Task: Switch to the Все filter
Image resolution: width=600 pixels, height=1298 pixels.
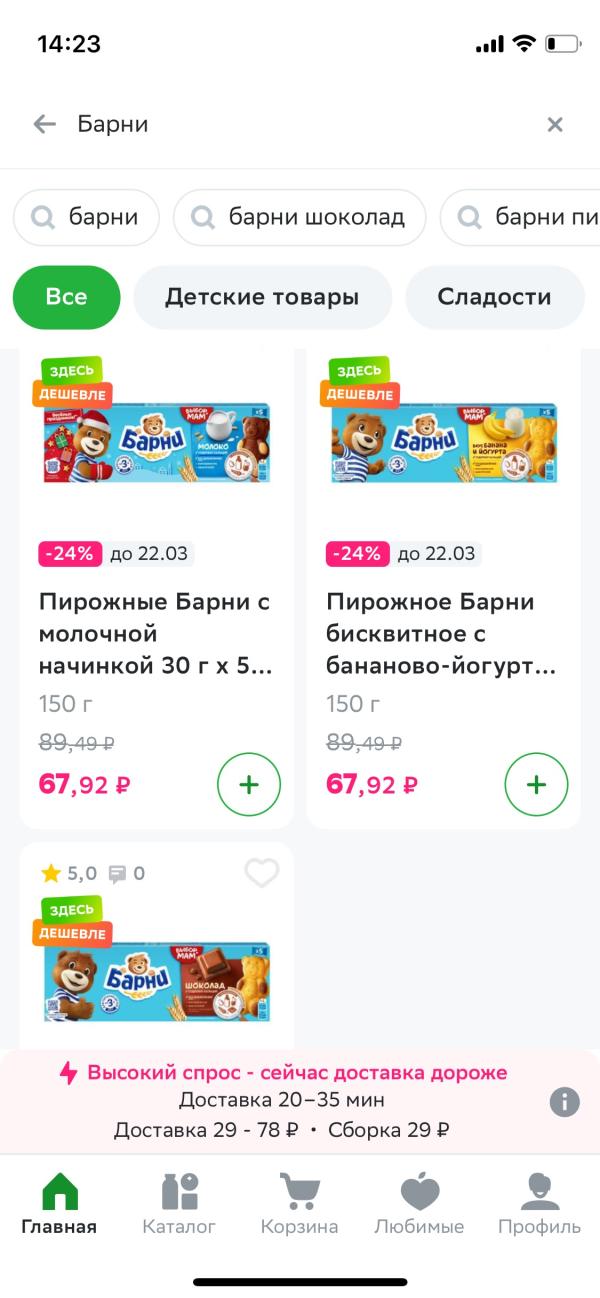Action: coord(66,297)
